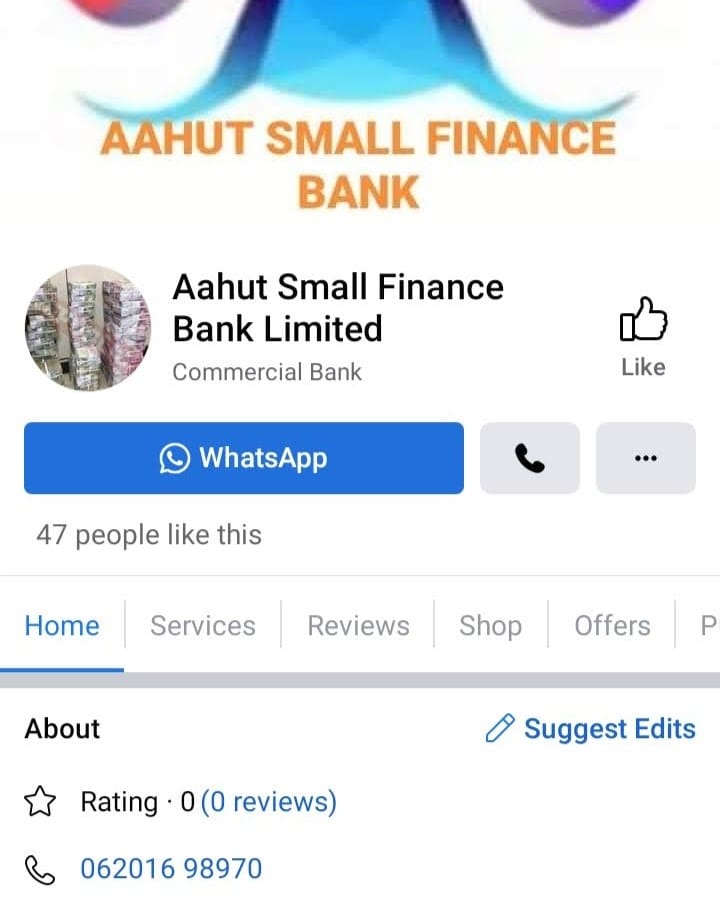This screenshot has height=899, width=720.
Task: Call via the 062016 98970 number link
Action: tap(171, 868)
